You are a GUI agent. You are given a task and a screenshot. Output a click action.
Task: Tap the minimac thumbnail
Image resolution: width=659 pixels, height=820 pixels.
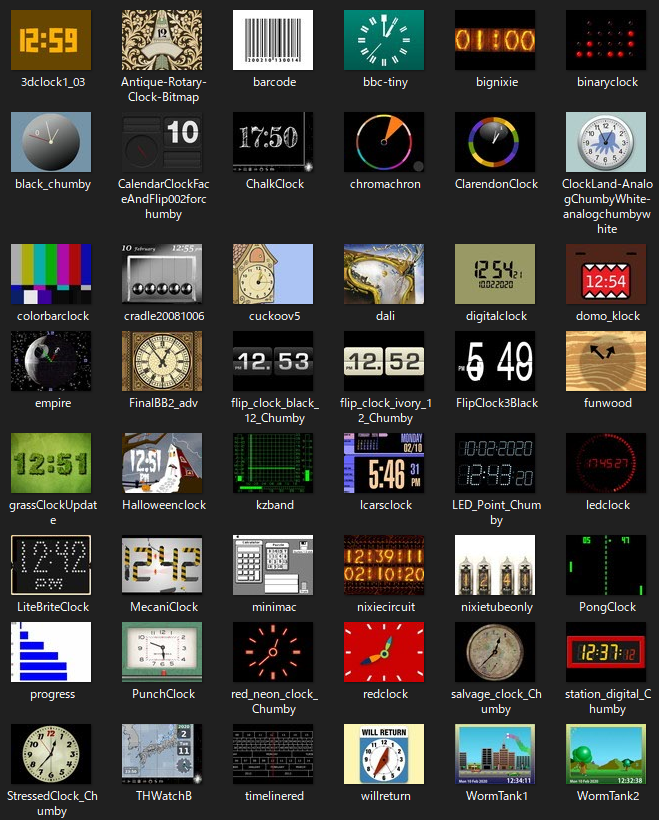pos(273,564)
